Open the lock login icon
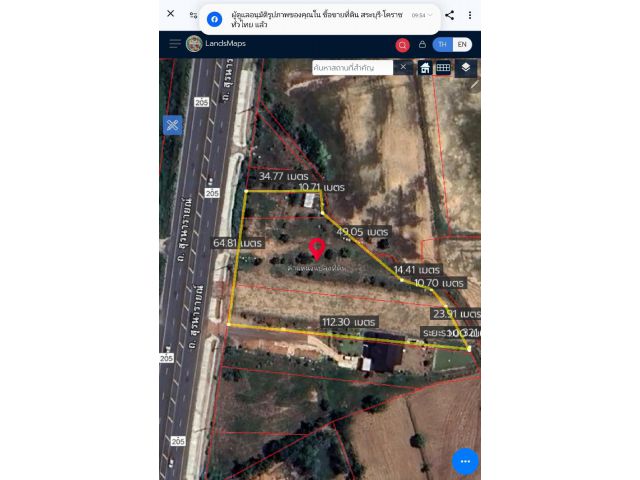Viewport: 640px width, 480px height. pos(422,45)
